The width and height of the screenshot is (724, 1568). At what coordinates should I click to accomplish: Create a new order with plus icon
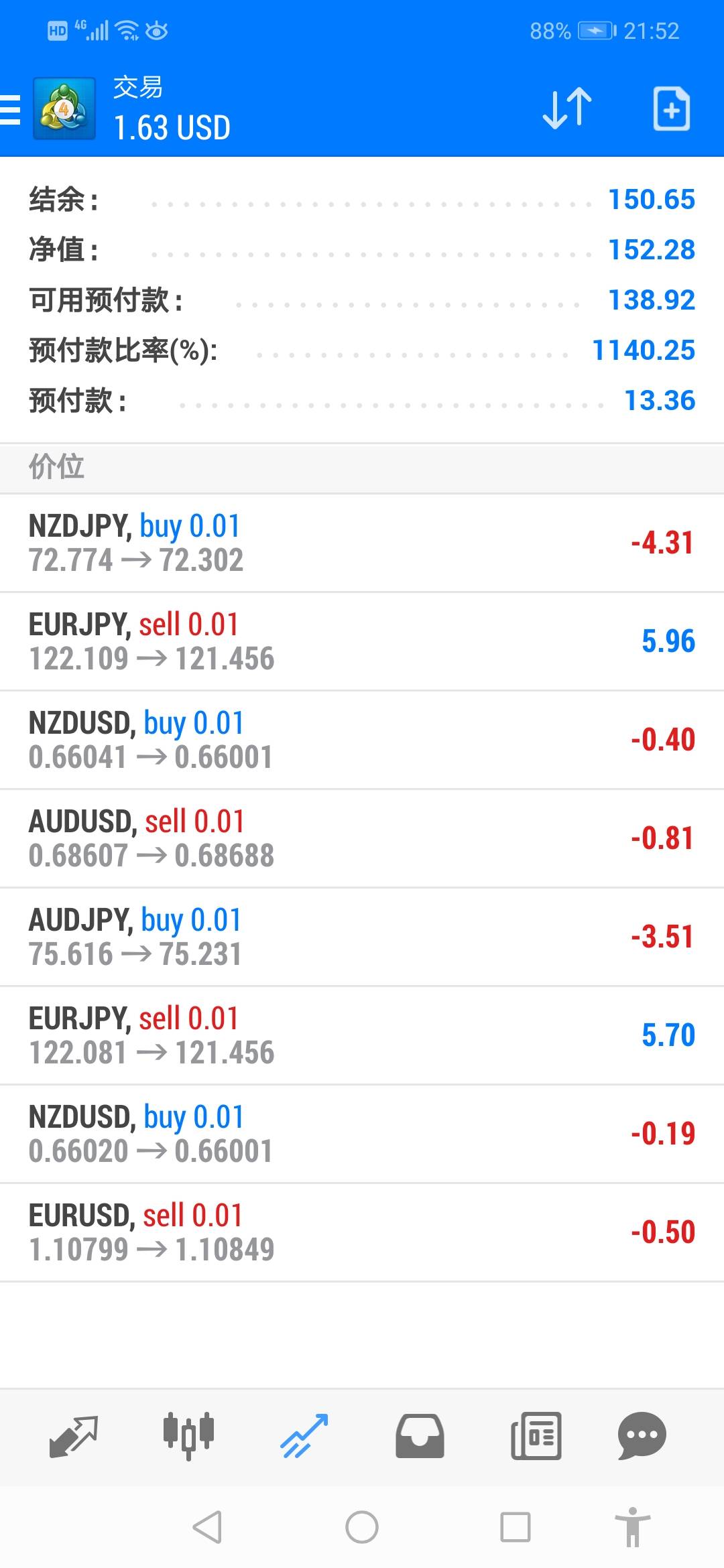tap(672, 109)
